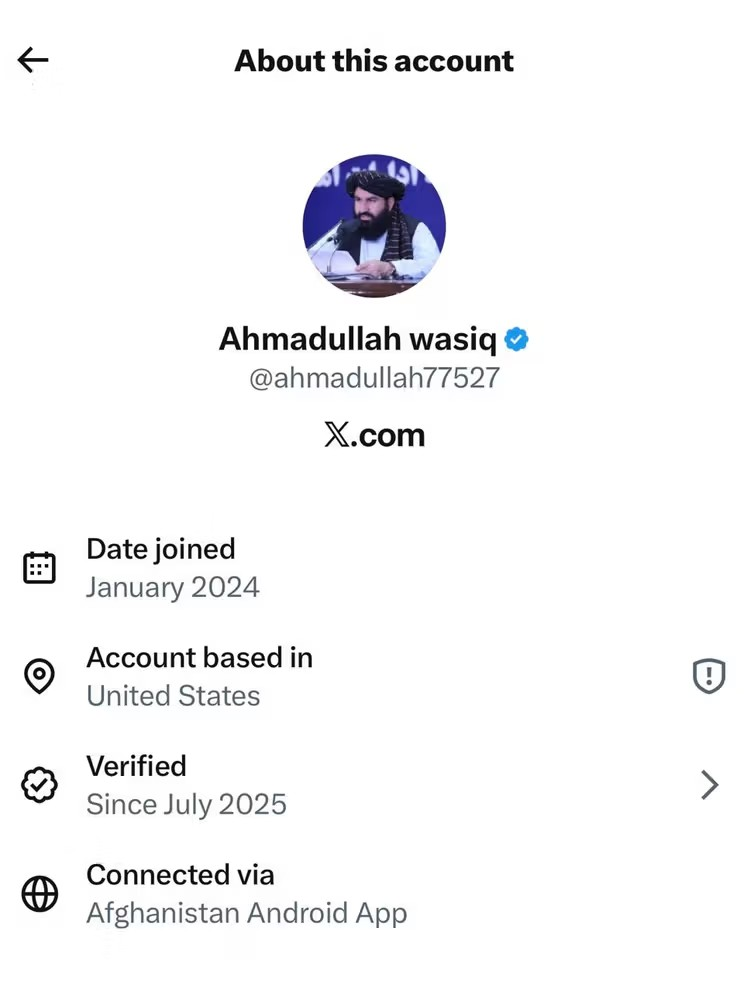
Task: Go back with the arrow icon
Action: click(x=33, y=60)
